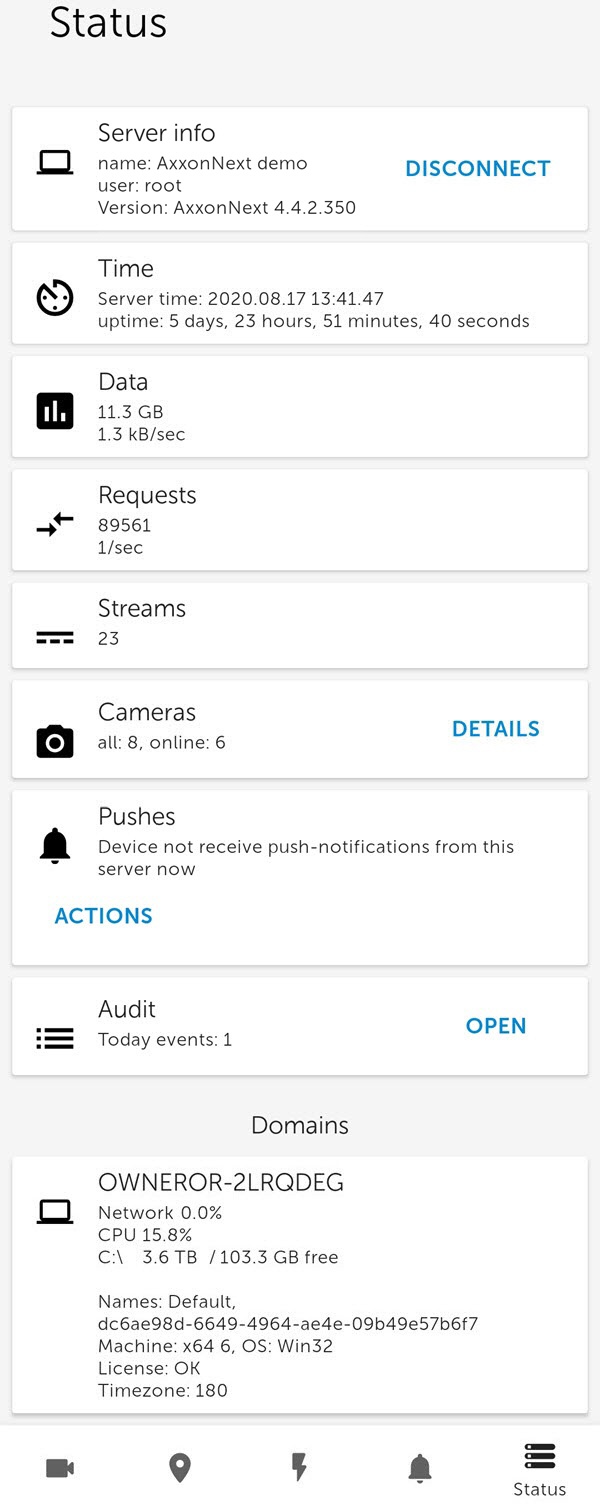View camera details
Screen dimensions: 600x1509
click(x=495, y=729)
